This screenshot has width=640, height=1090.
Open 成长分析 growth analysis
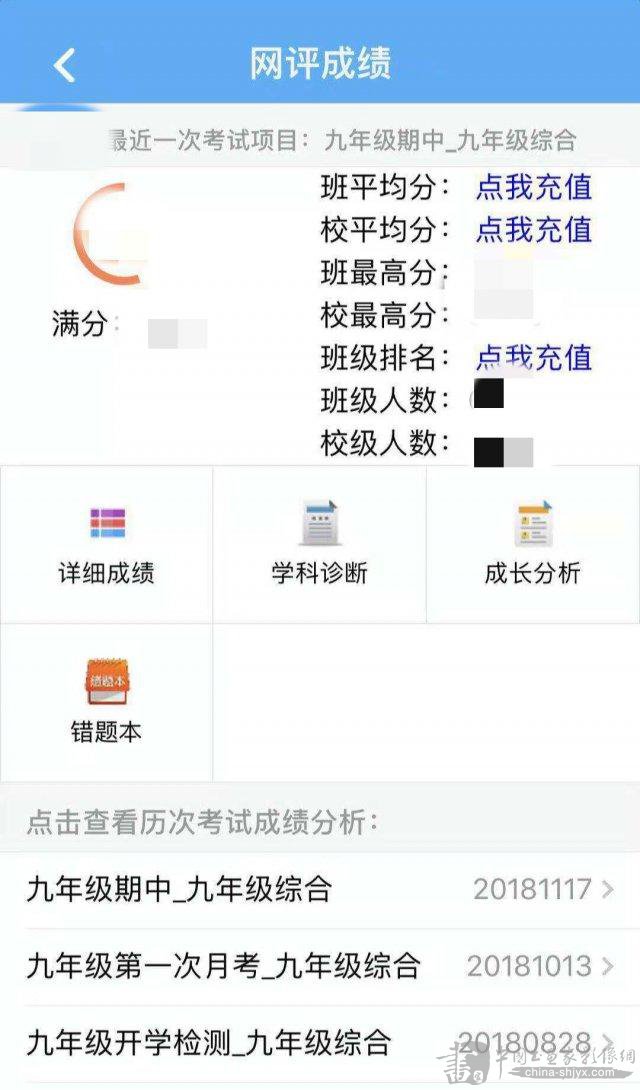click(532, 545)
